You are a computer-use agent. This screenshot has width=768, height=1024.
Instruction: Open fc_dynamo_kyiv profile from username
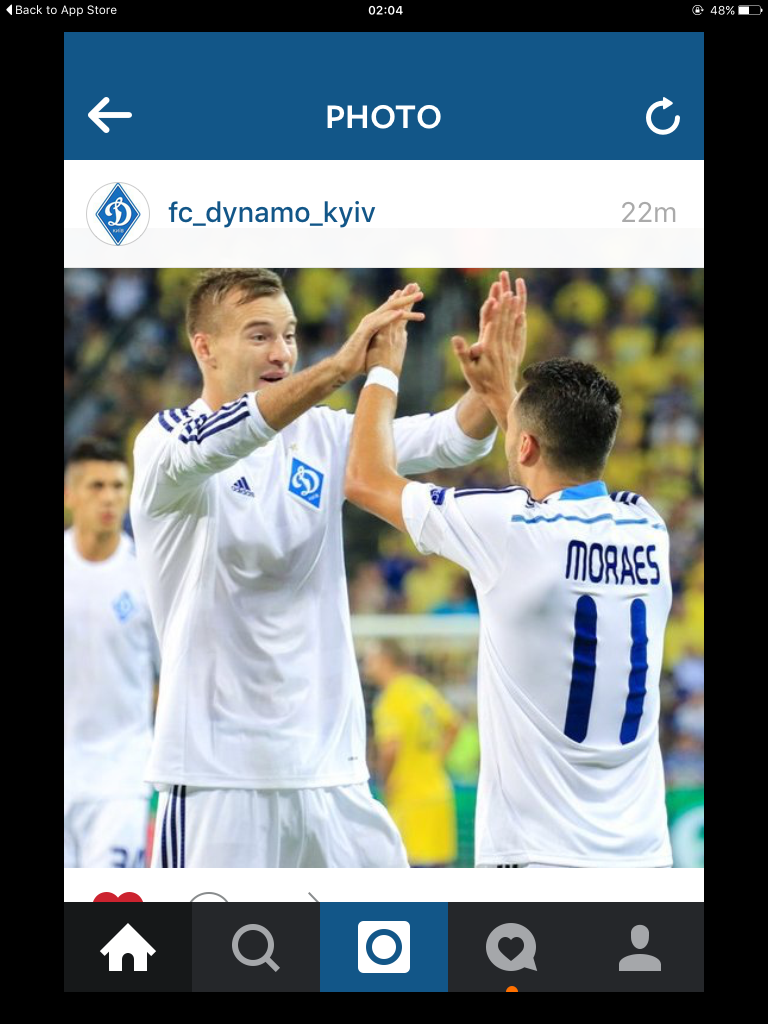(x=271, y=213)
